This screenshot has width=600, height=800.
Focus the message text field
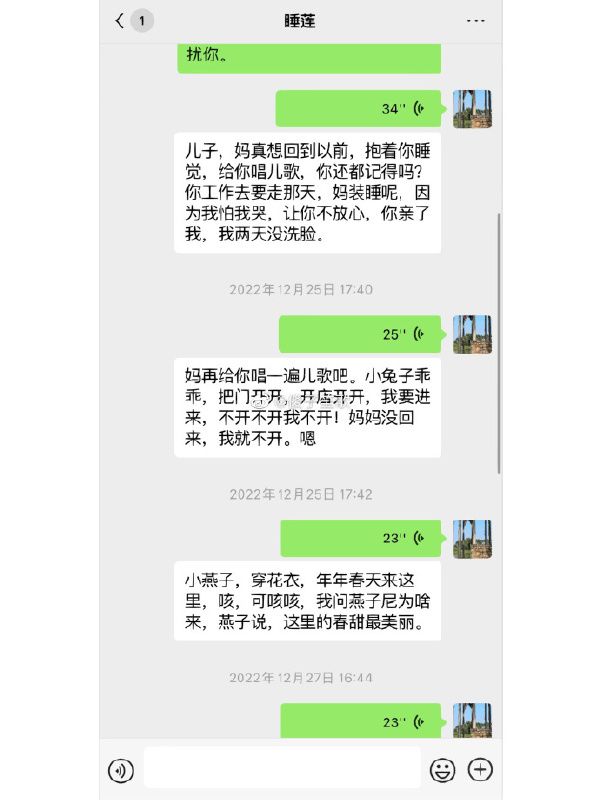coord(282,768)
